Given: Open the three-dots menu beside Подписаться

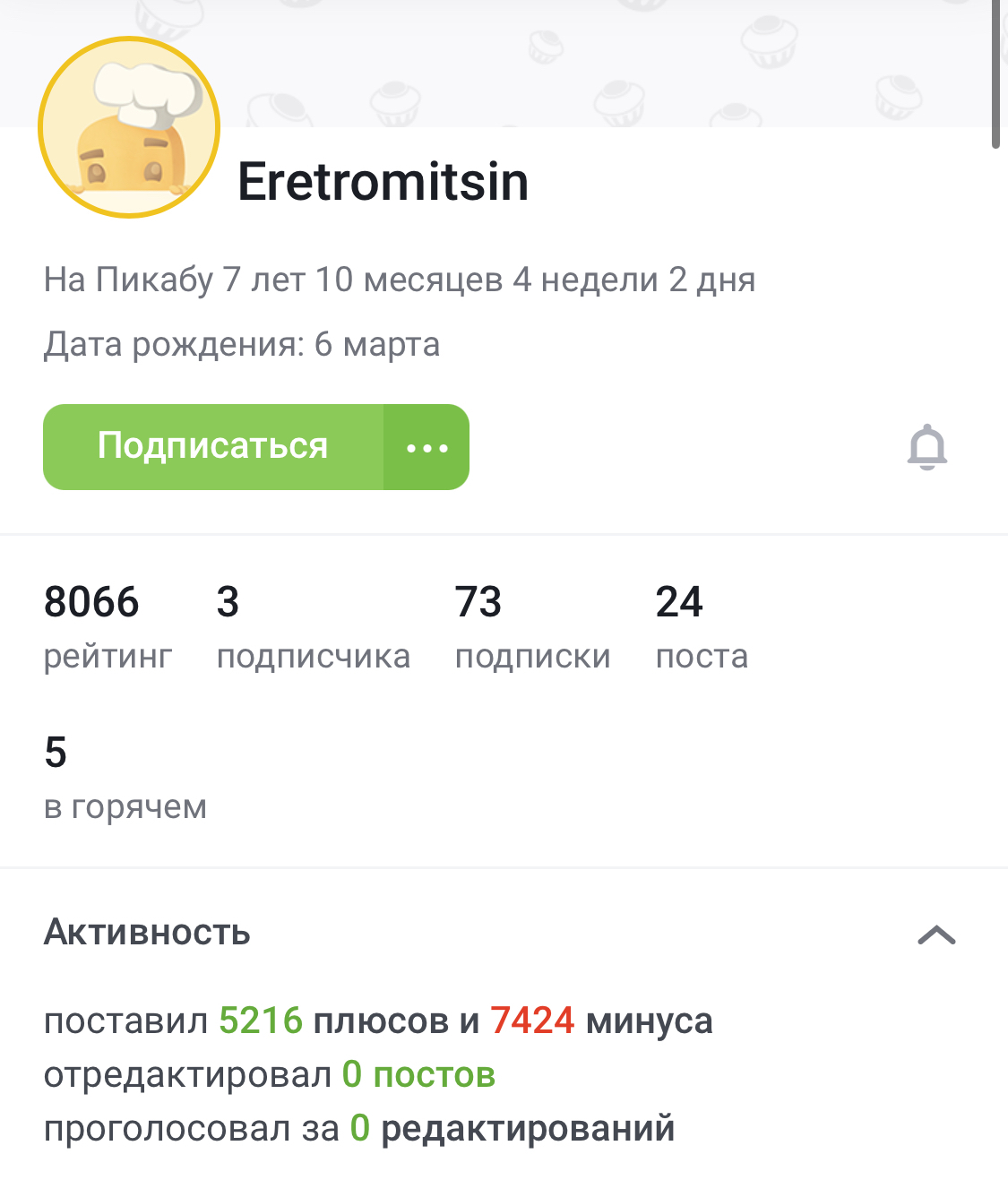Looking at the screenshot, I should click(x=426, y=447).
